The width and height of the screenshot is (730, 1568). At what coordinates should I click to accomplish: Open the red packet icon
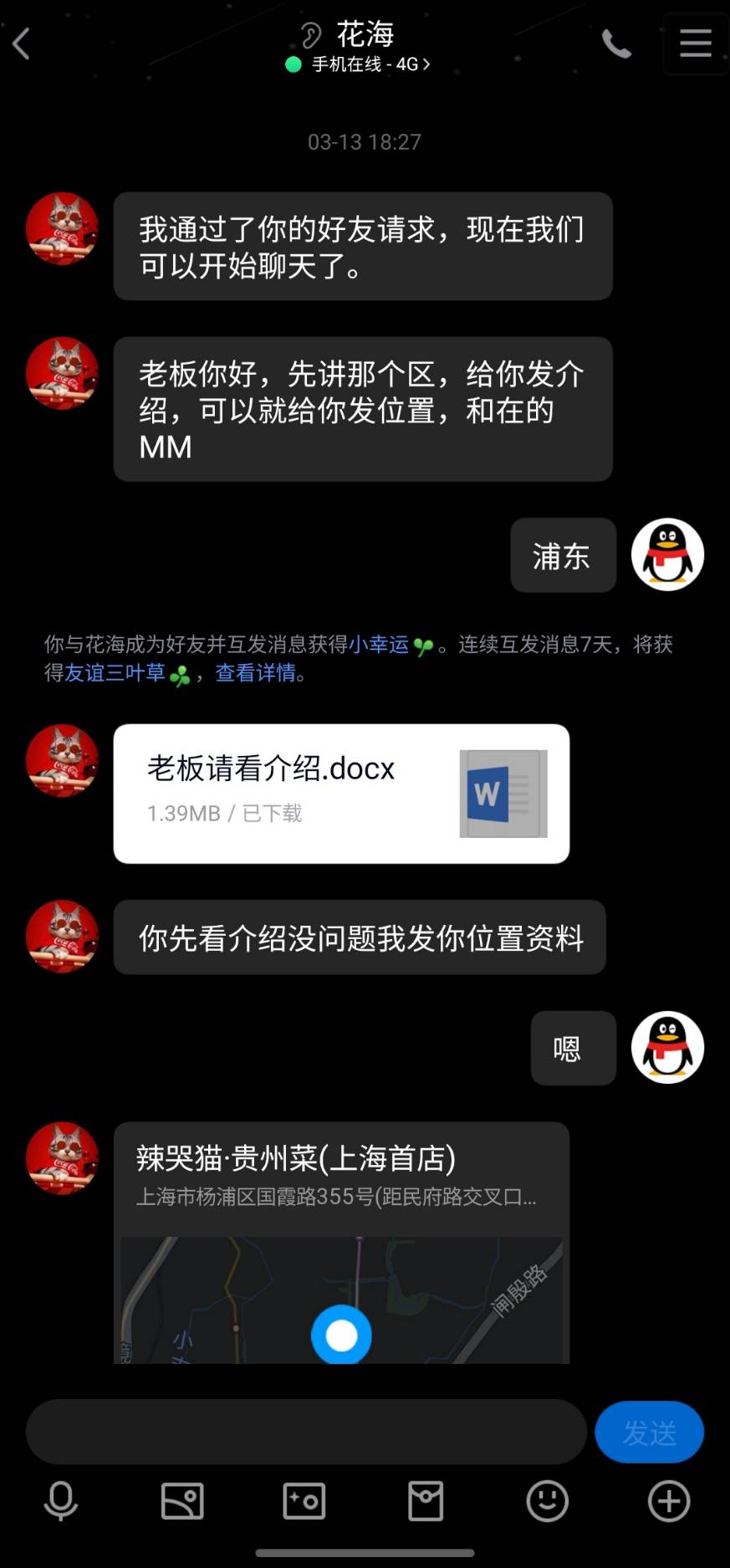(x=426, y=1501)
